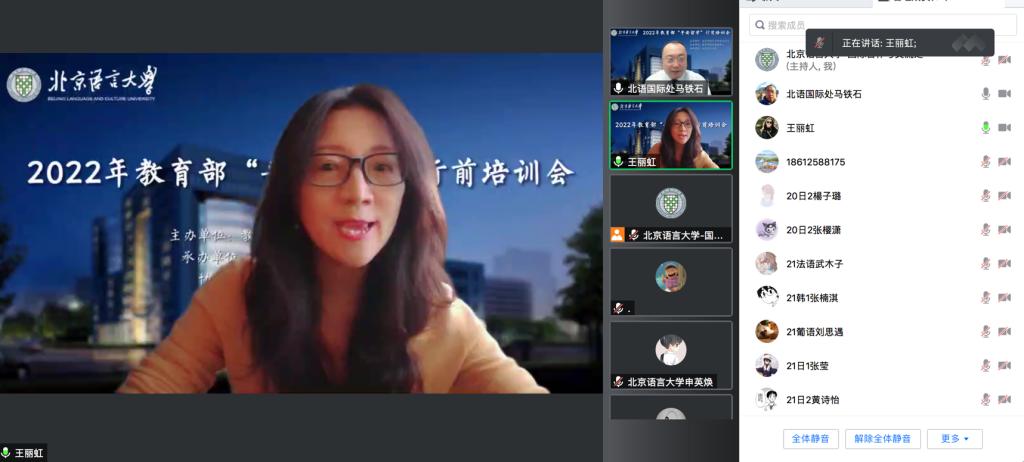Open member 20日2张樱潇's row

813,230
